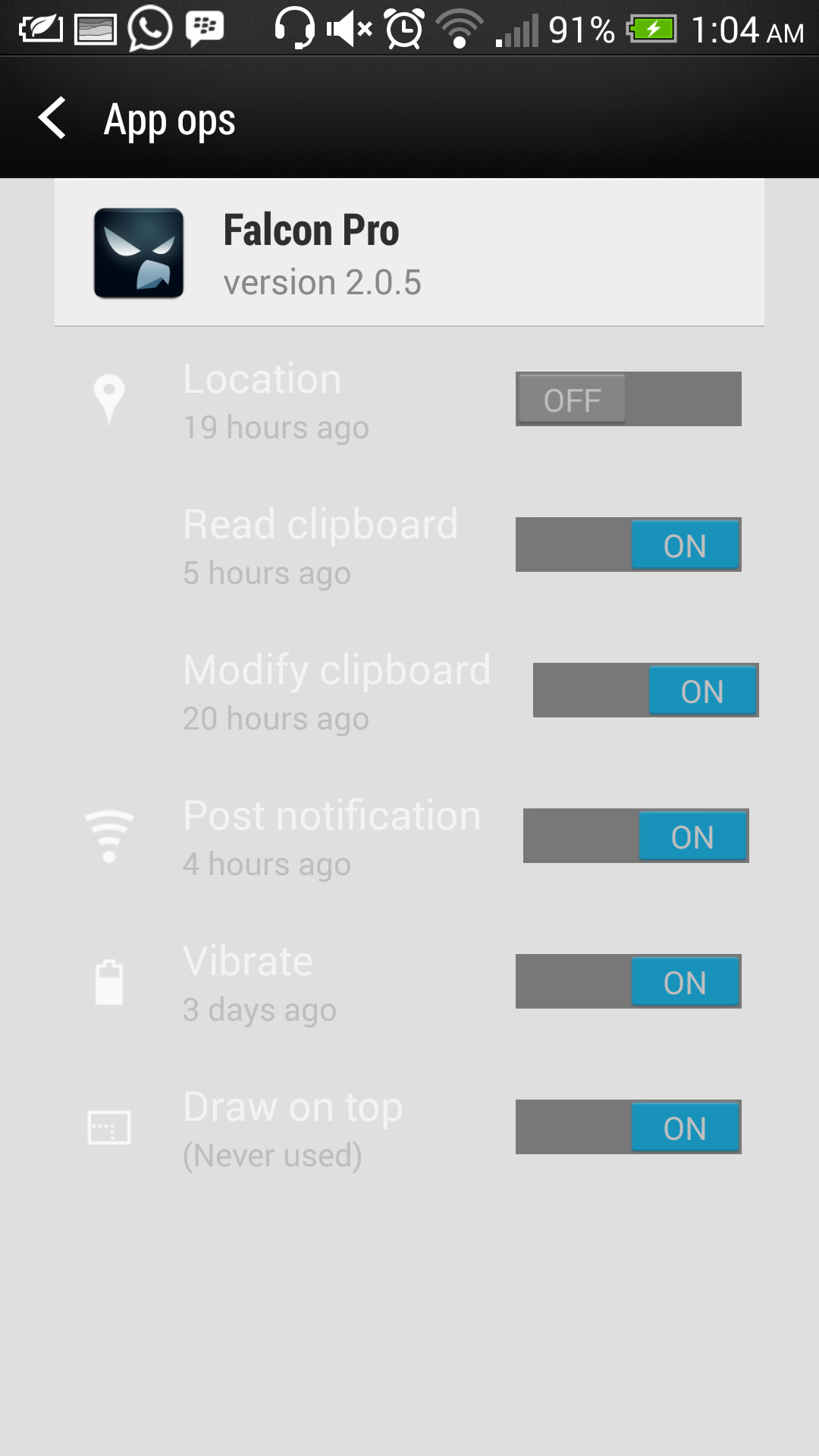Toggle Post notification off
Image resolution: width=819 pixels, height=1456 pixels.
tap(636, 836)
